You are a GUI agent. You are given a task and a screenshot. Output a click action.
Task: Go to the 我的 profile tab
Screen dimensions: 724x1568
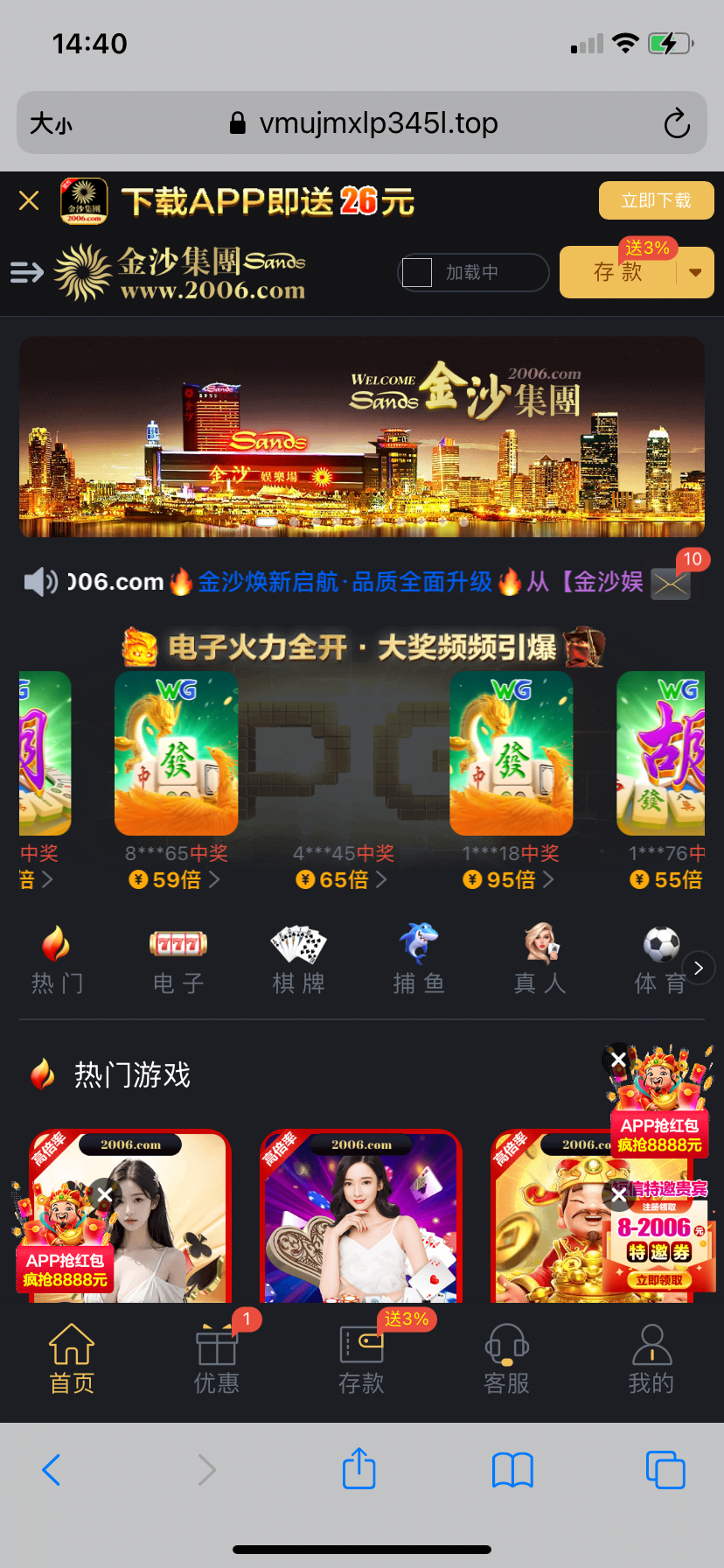click(651, 1359)
